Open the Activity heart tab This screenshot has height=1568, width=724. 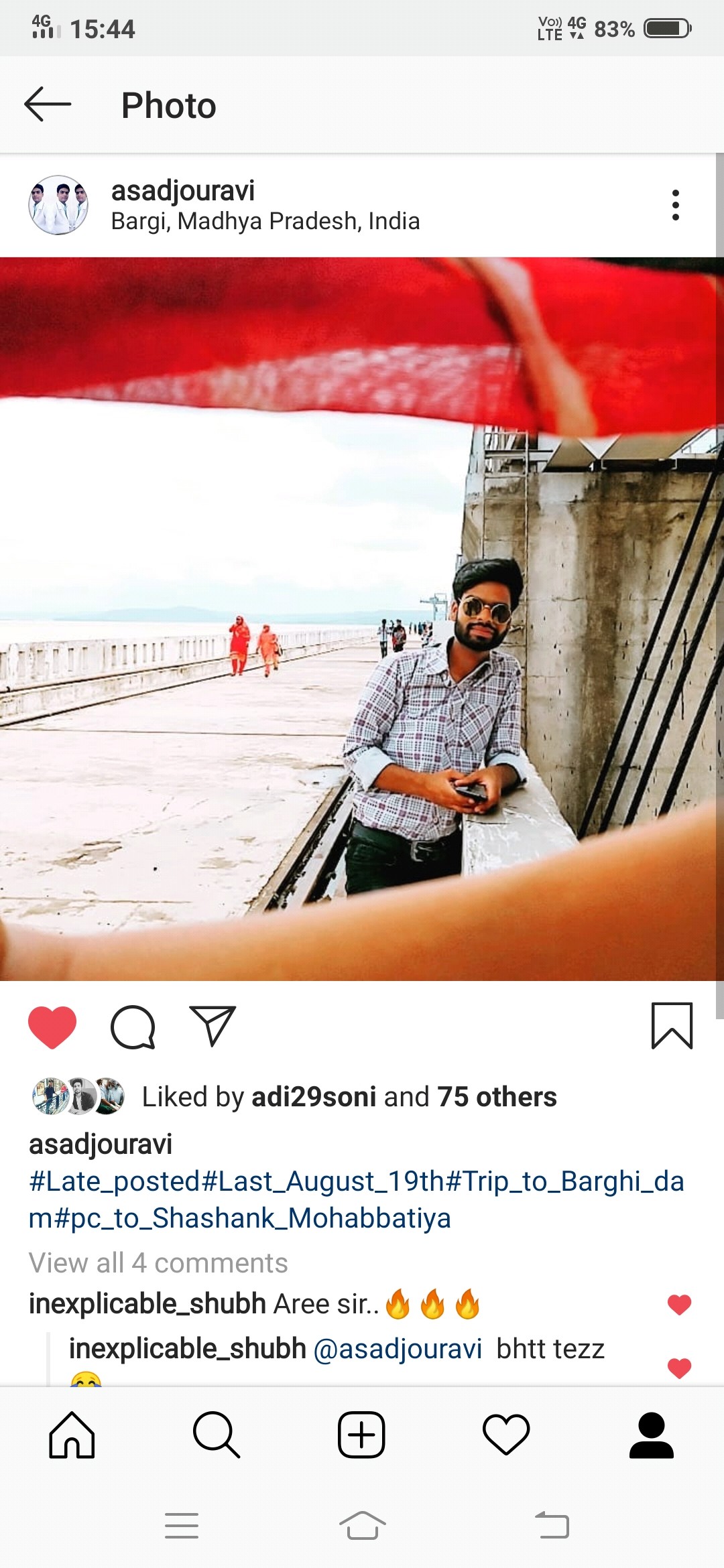(x=506, y=1435)
